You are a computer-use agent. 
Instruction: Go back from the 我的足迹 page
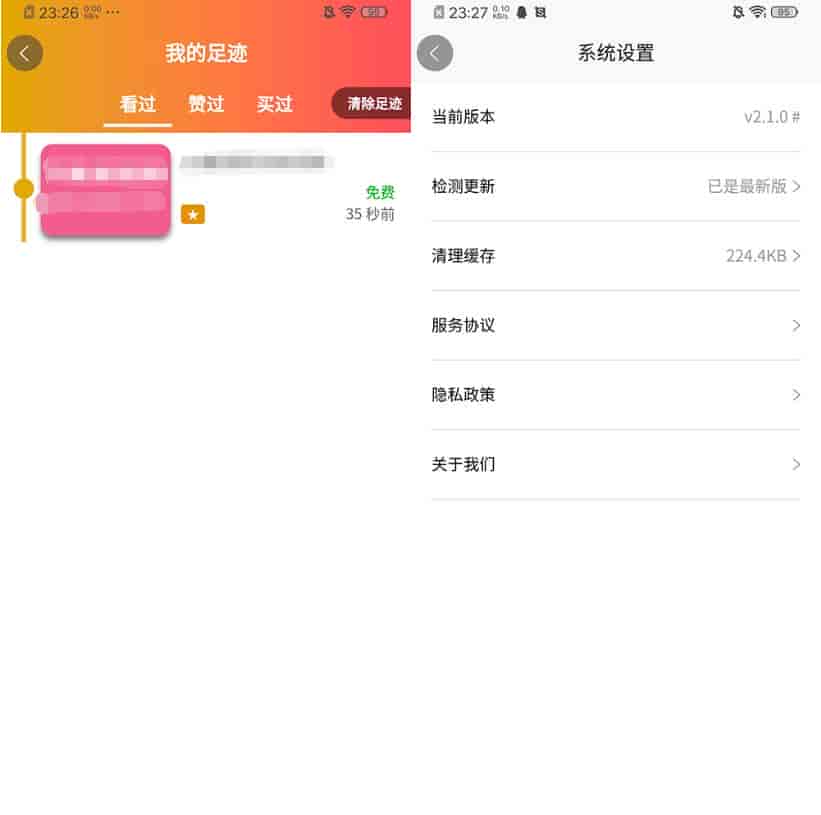pos(25,53)
